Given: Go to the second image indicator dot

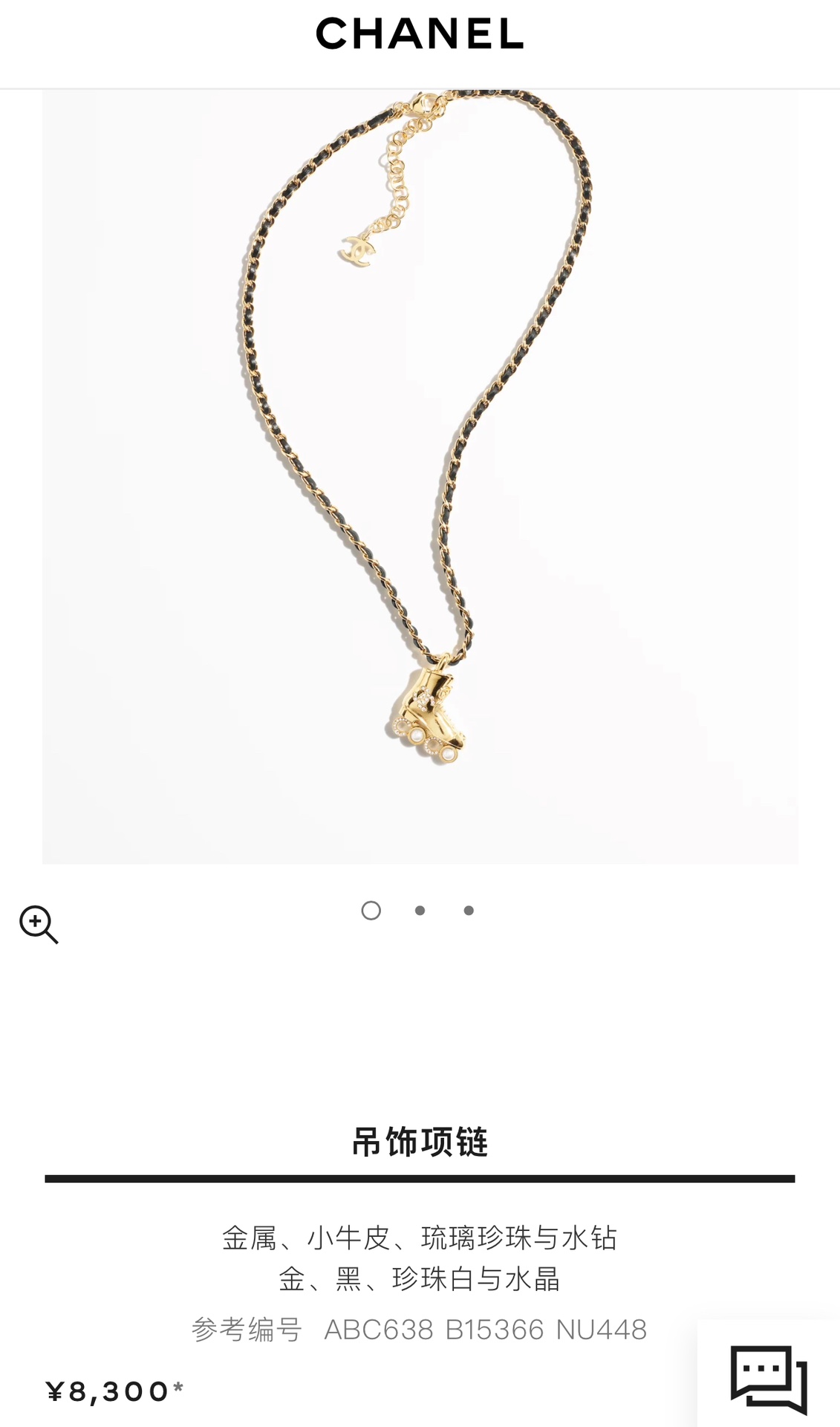Looking at the screenshot, I should click(420, 911).
